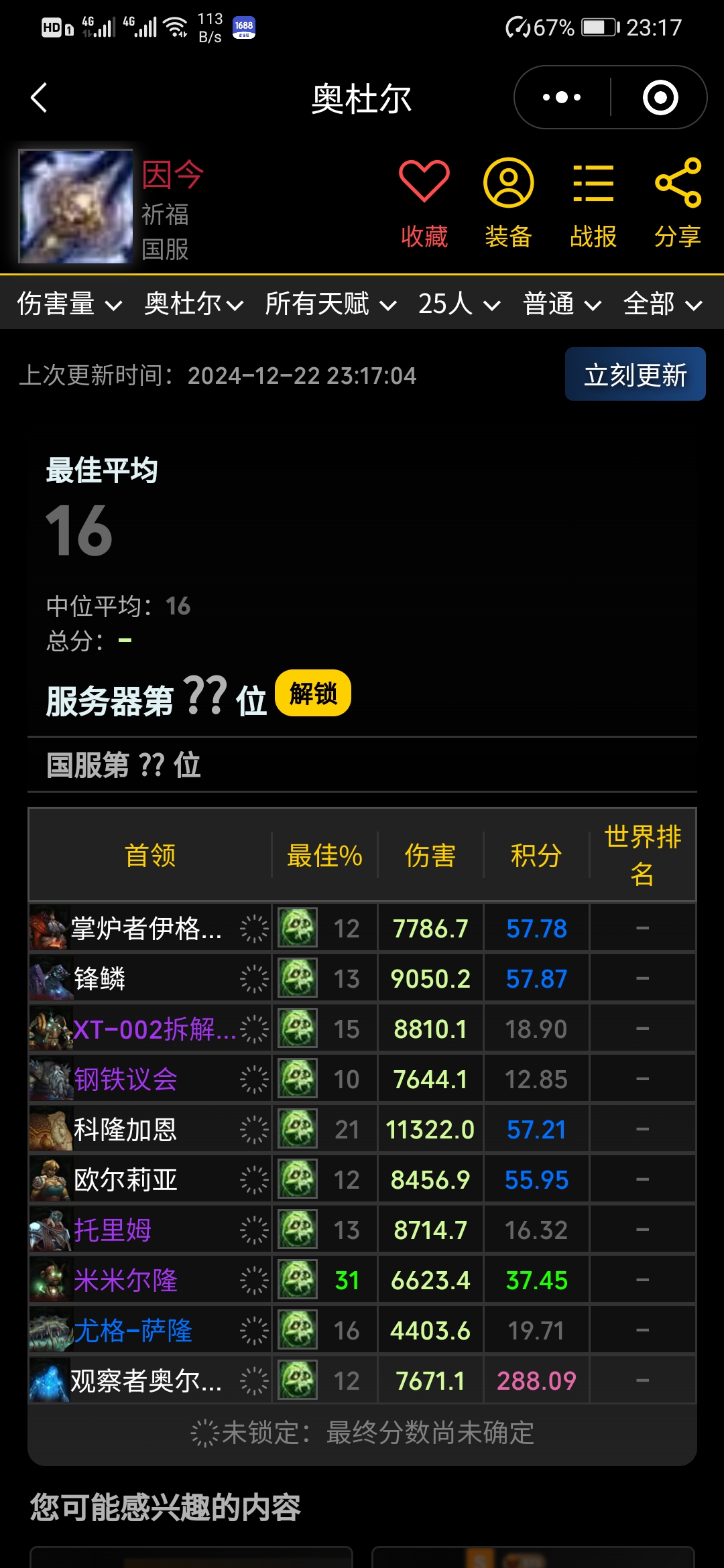Open the XT-002拆解 boss entry
The image size is (724, 1568).
click(x=154, y=1029)
